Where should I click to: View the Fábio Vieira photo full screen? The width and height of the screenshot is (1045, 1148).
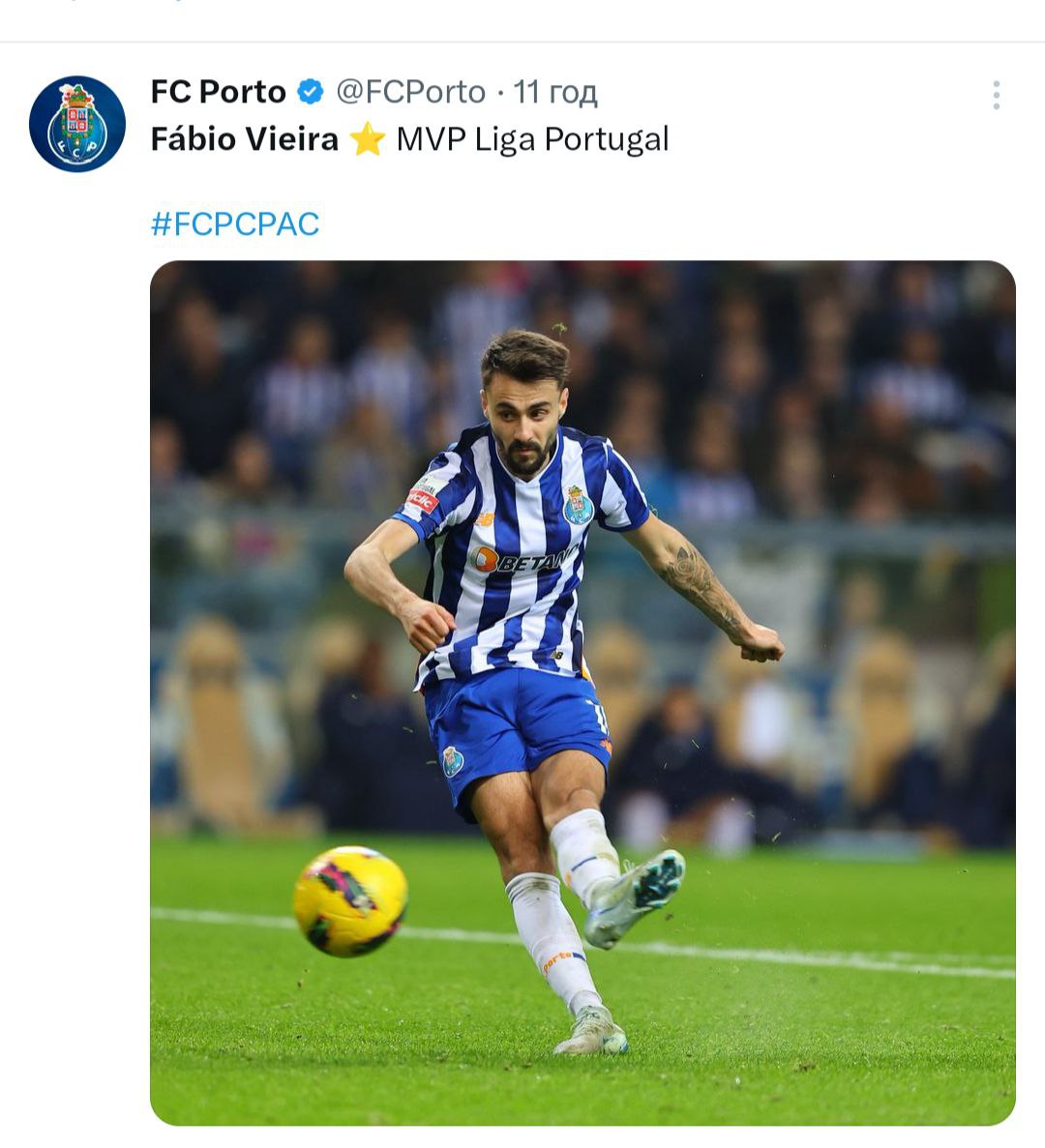(582, 692)
